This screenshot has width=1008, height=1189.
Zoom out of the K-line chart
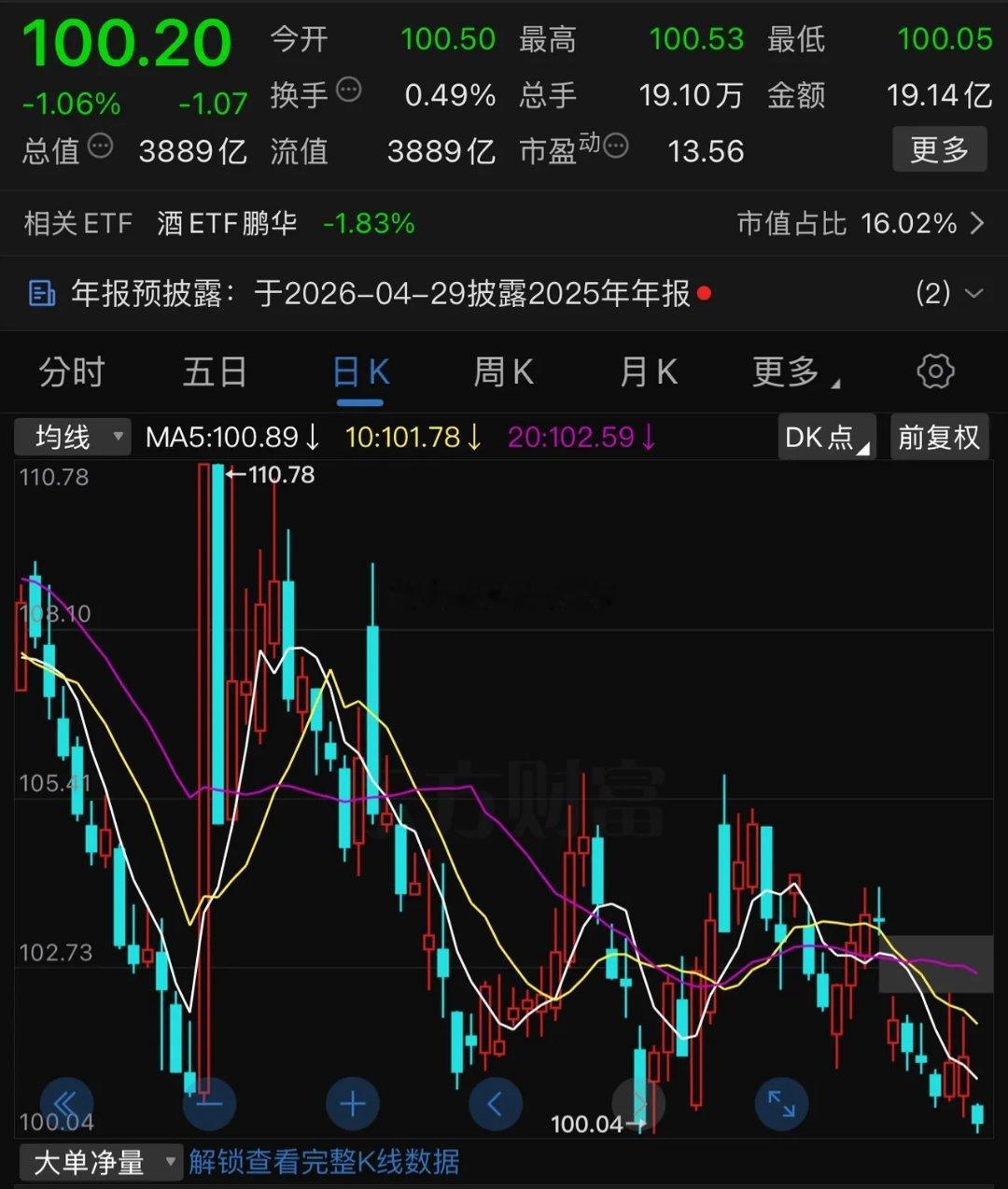(x=209, y=1103)
